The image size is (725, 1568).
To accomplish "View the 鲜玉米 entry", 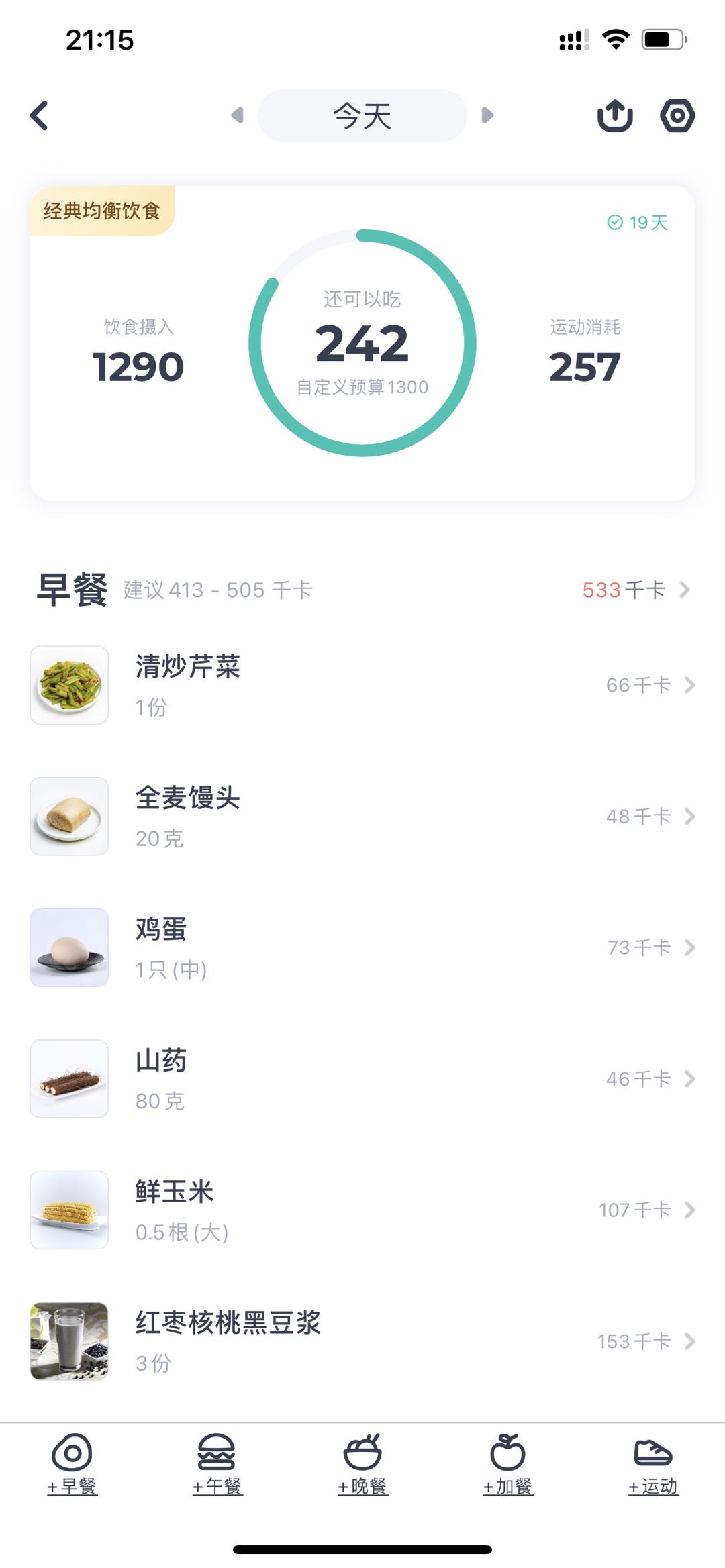I will pos(362,1210).
